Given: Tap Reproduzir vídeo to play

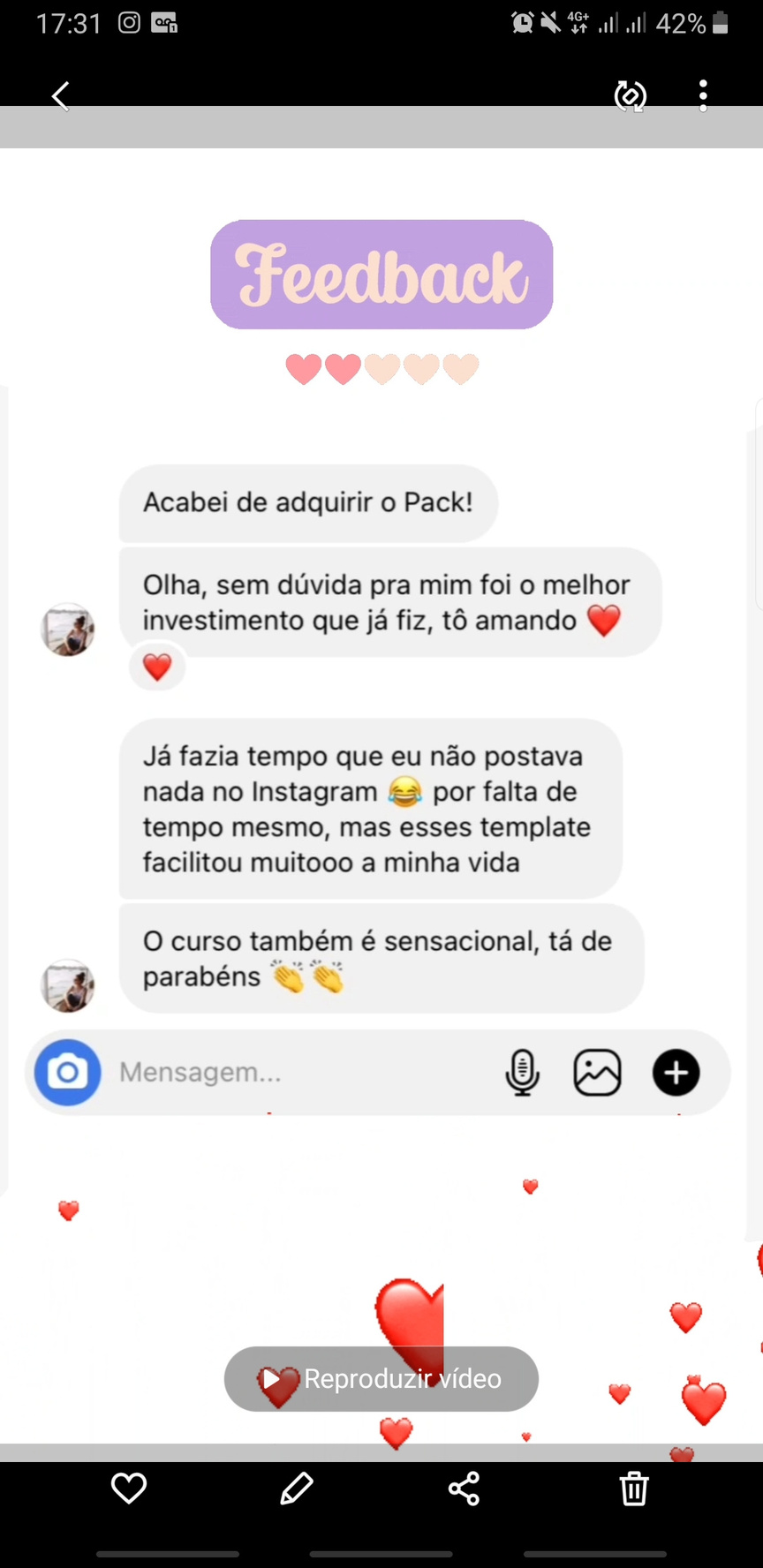Looking at the screenshot, I should pos(381,1378).
